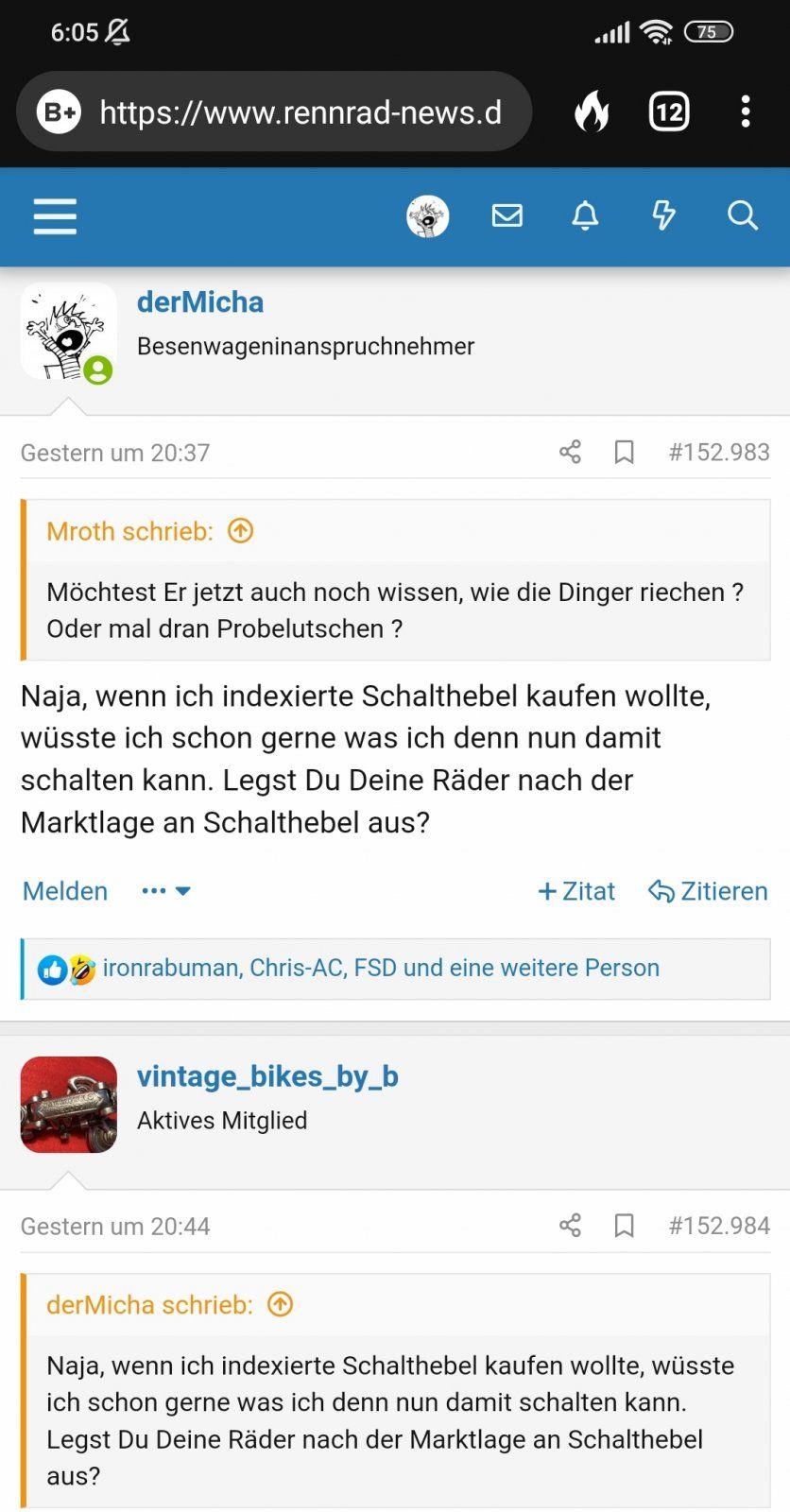Jump to Mroth's quoted post

click(241, 531)
